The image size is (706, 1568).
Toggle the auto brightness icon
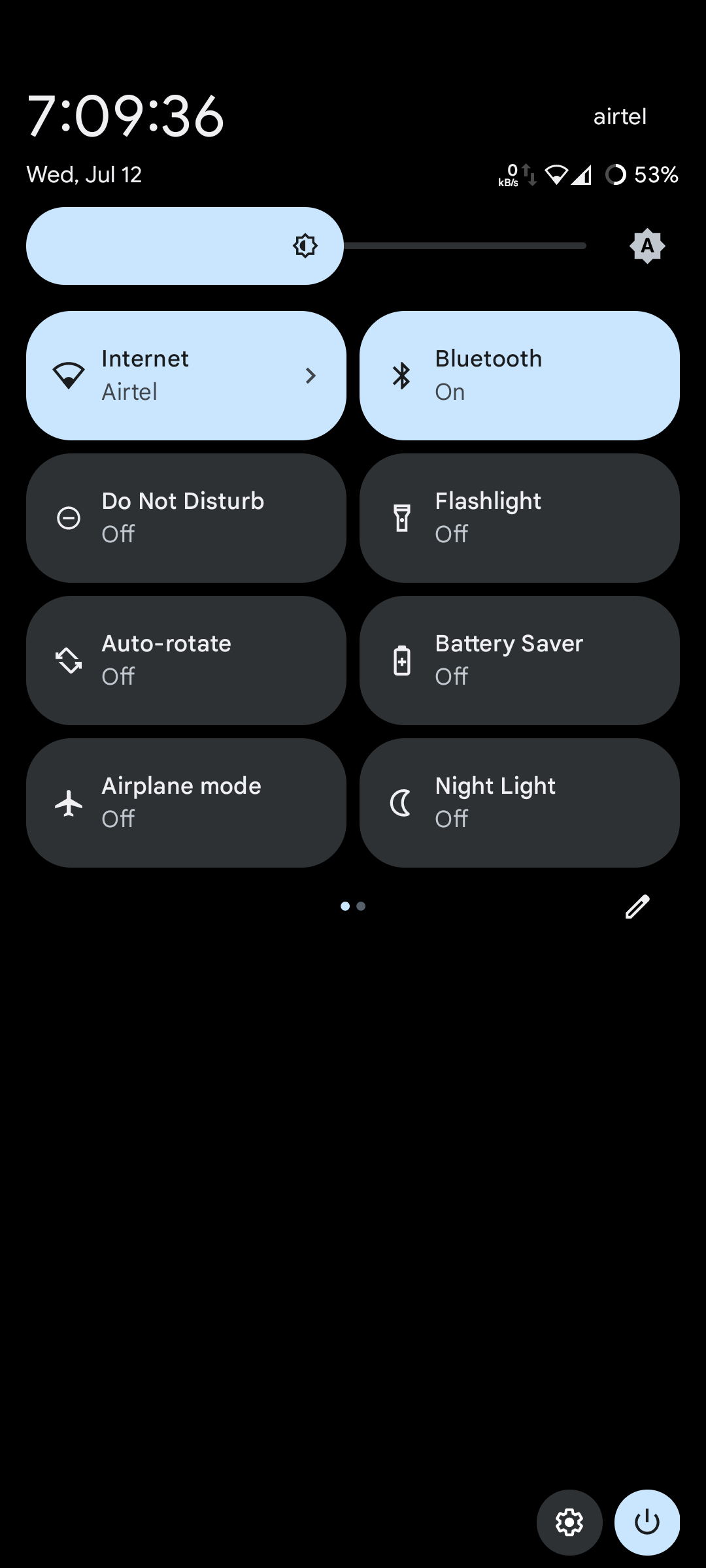[647, 246]
